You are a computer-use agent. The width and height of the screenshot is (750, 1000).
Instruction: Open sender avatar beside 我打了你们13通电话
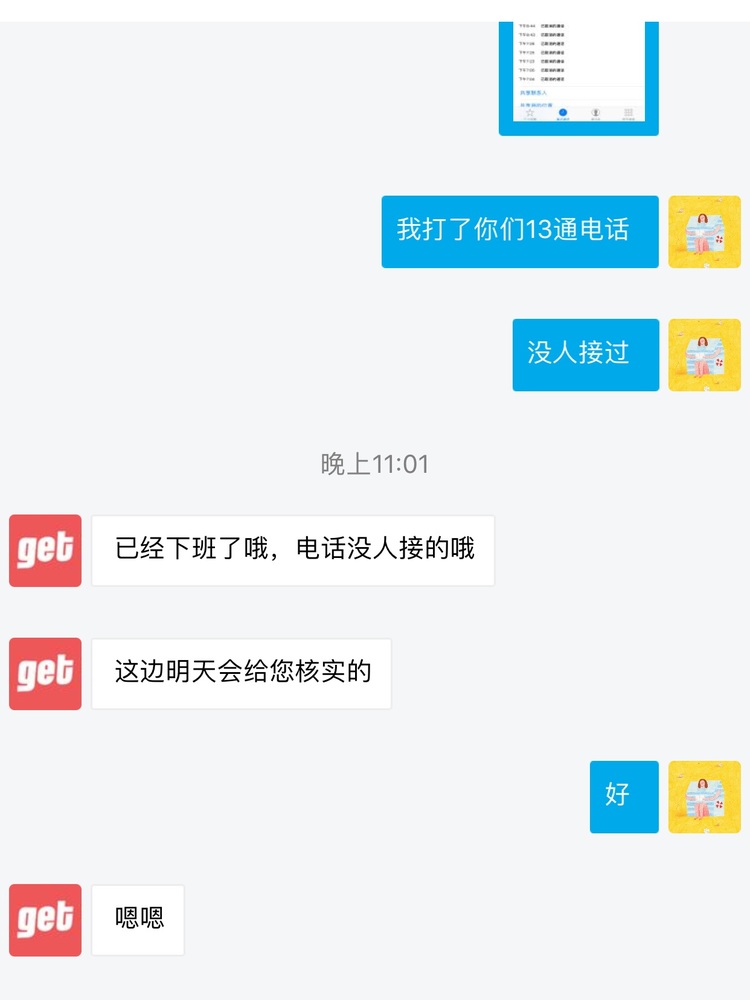click(704, 232)
